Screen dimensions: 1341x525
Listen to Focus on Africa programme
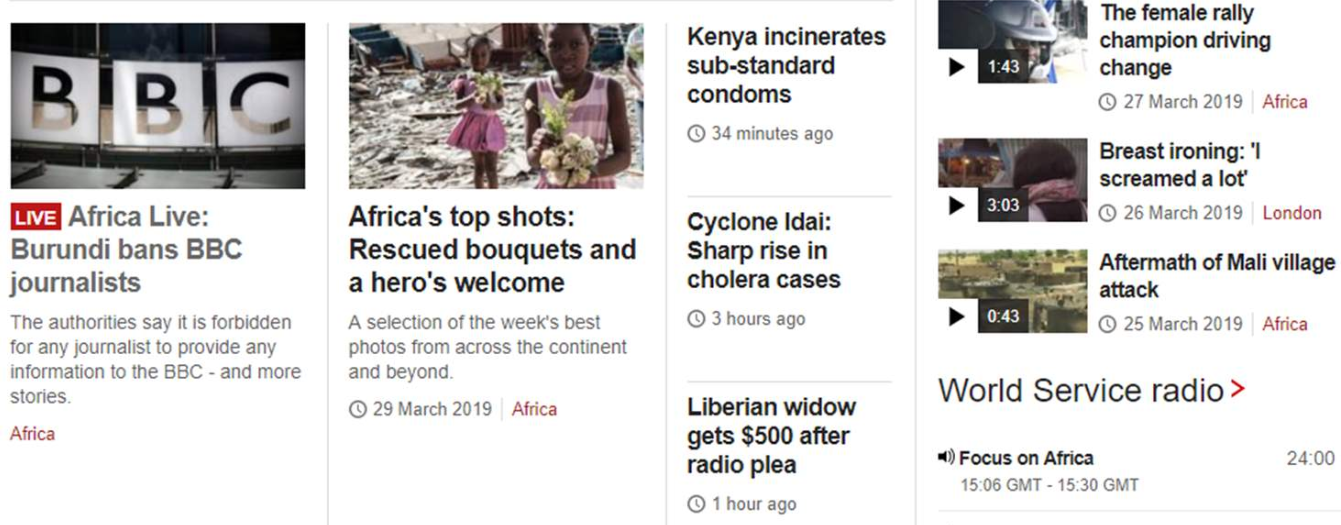tap(1025, 458)
